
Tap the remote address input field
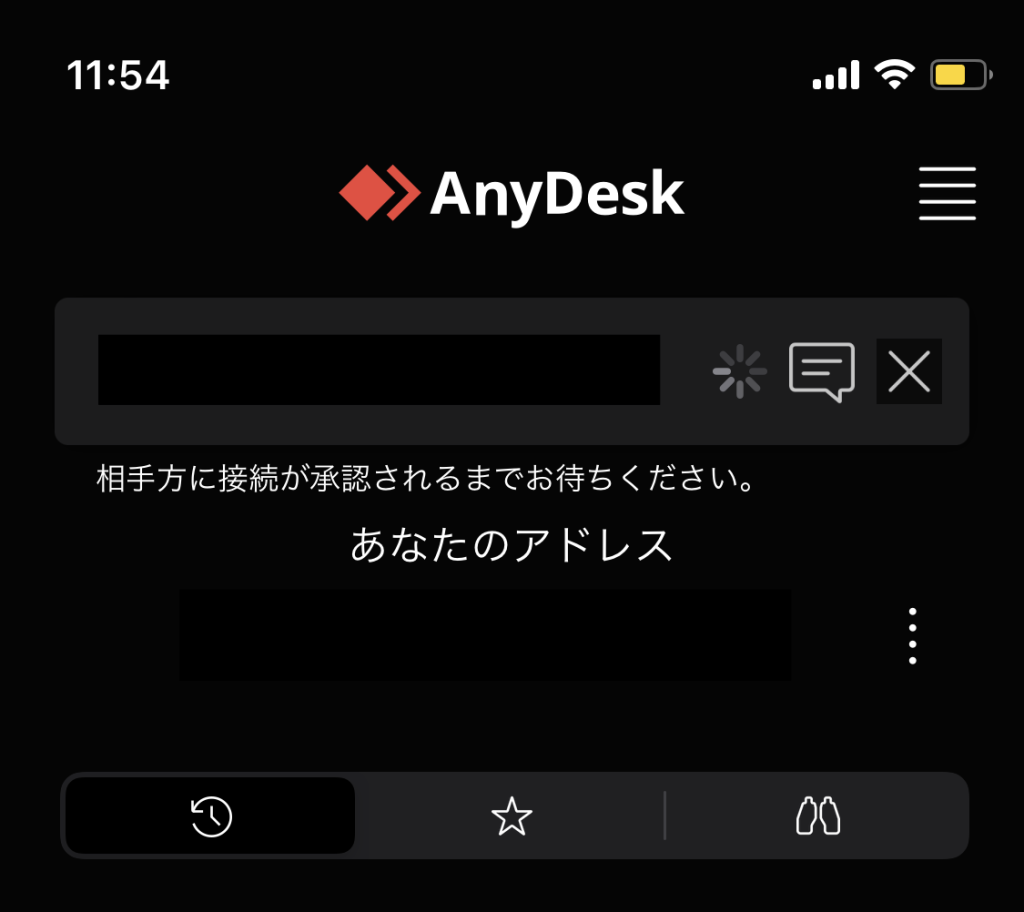pos(378,370)
